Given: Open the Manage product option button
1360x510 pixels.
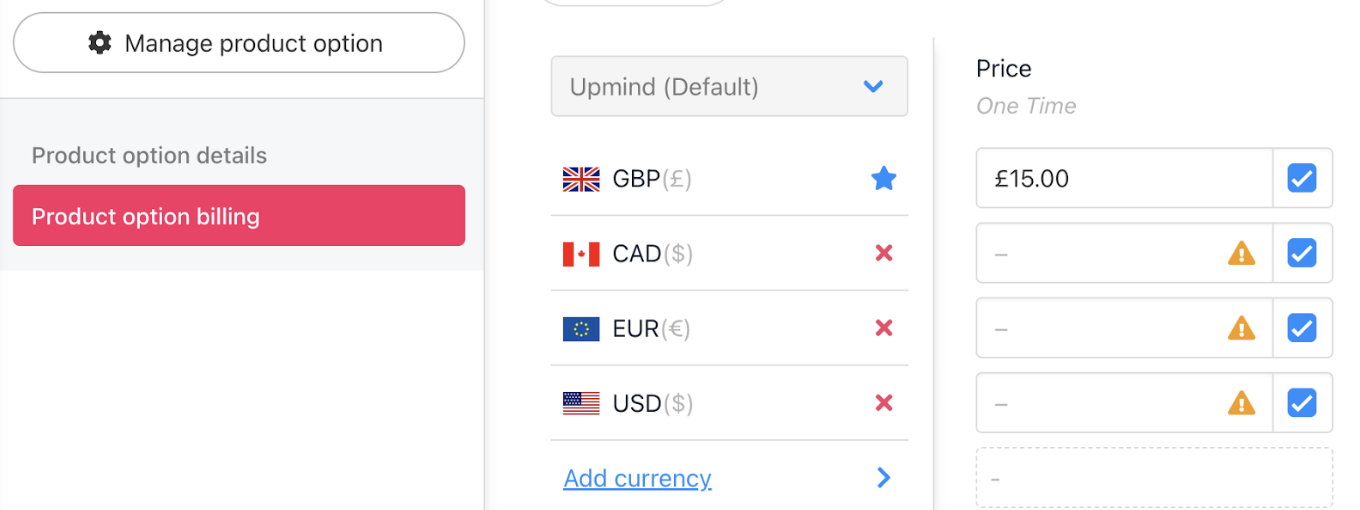Looking at the screenshot, I should [238, 43].
